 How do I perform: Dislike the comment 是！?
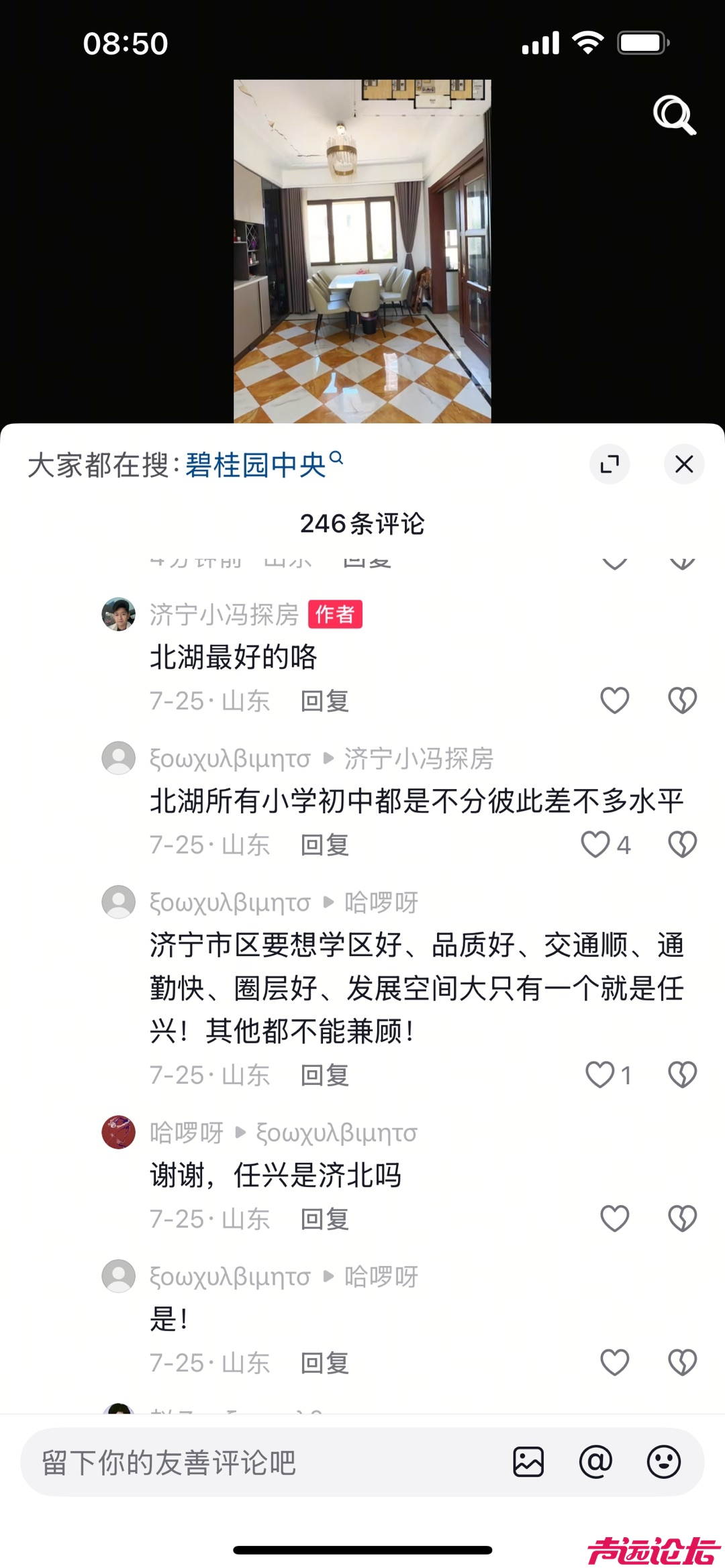tap(682, 1363)
